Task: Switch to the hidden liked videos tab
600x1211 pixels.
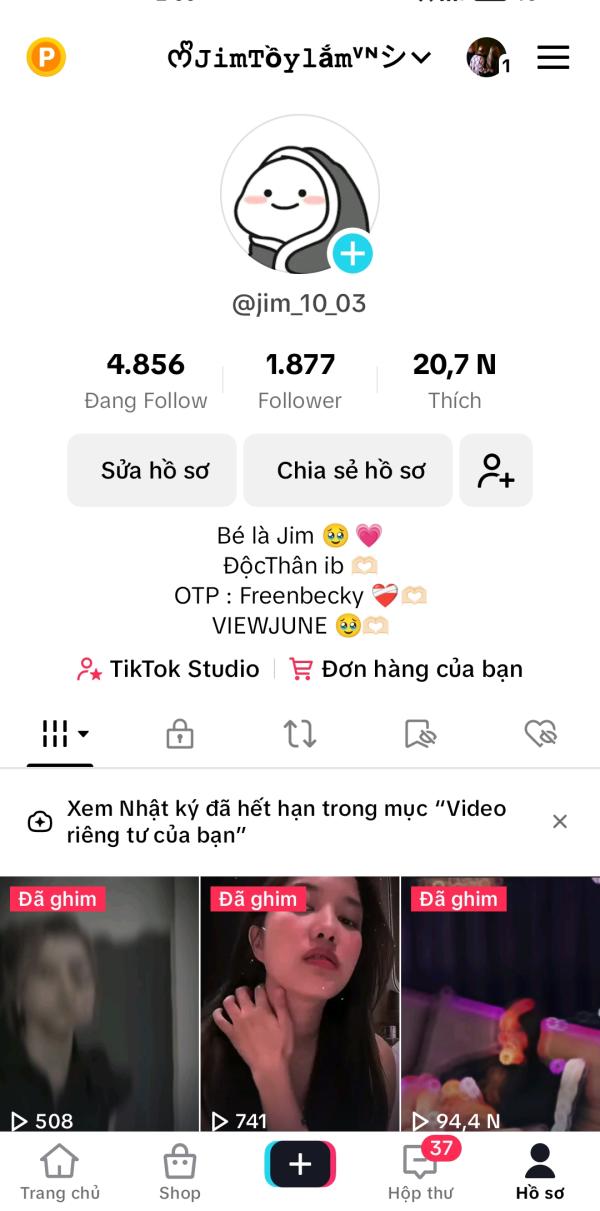Action: (540, 735)
